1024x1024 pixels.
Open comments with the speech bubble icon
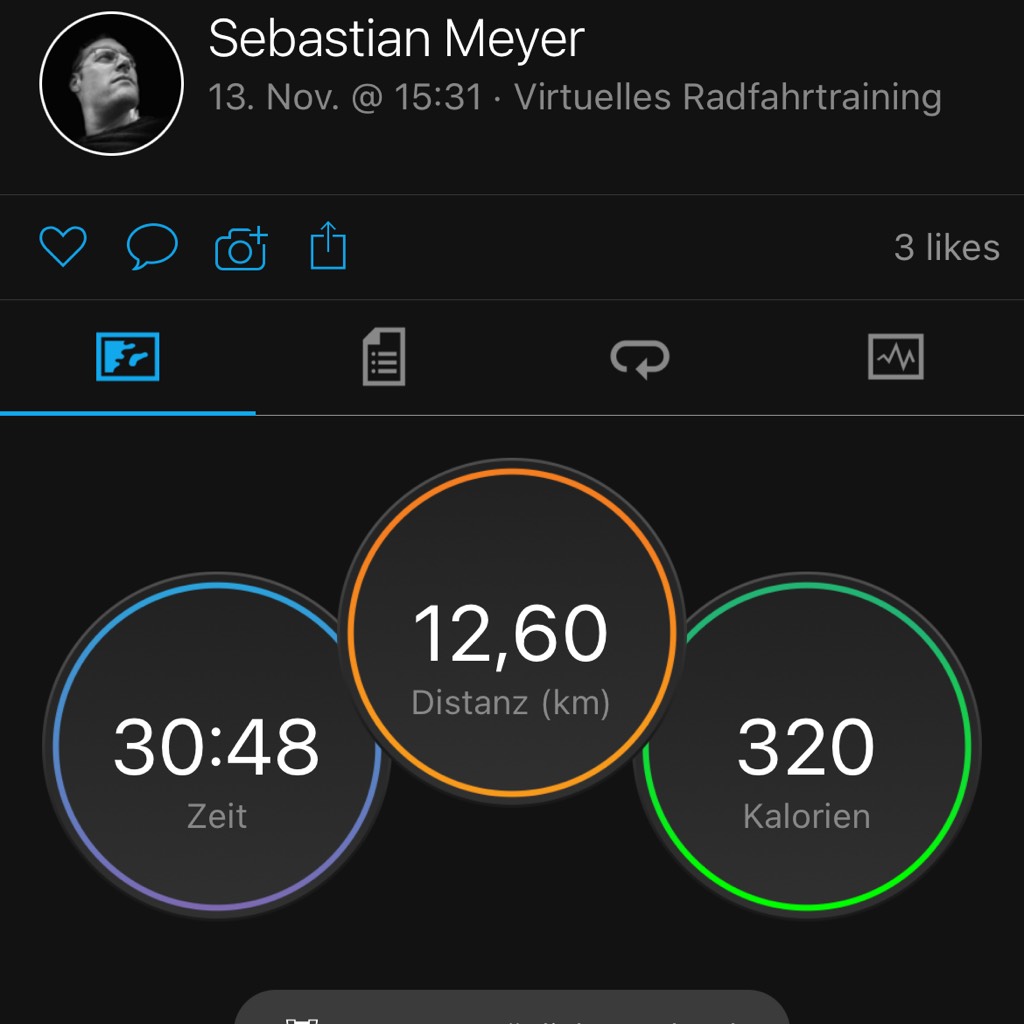152,246
